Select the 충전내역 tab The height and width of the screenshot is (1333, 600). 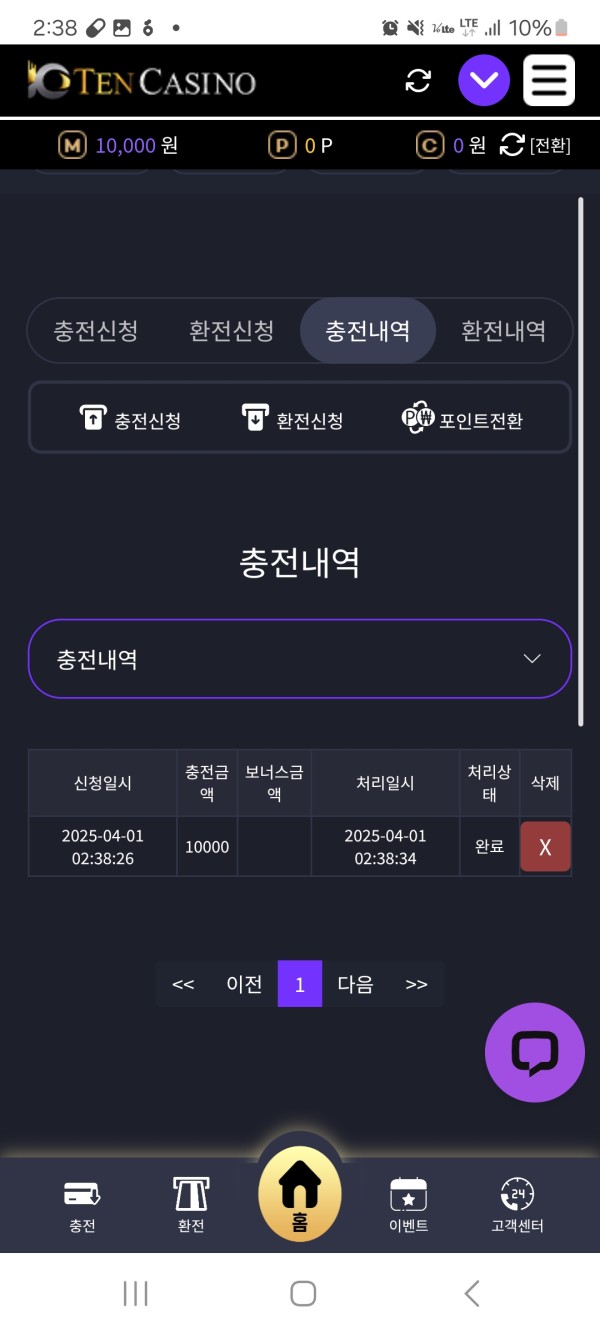click(368, 331)
